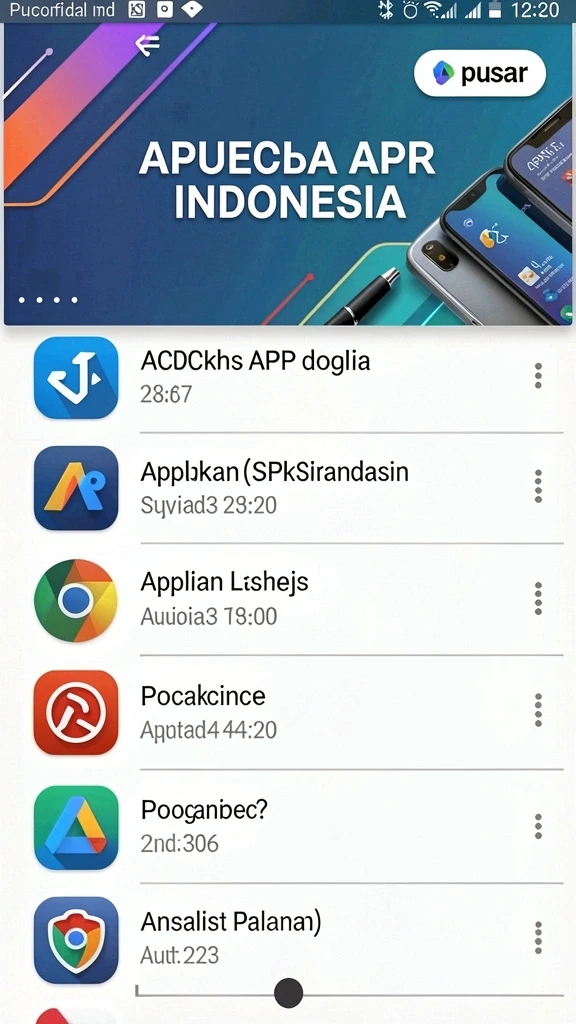Open the Applbkan (SPkSirandasin row
Viewport: 576px width, 1024px height.
click(288, 487)
